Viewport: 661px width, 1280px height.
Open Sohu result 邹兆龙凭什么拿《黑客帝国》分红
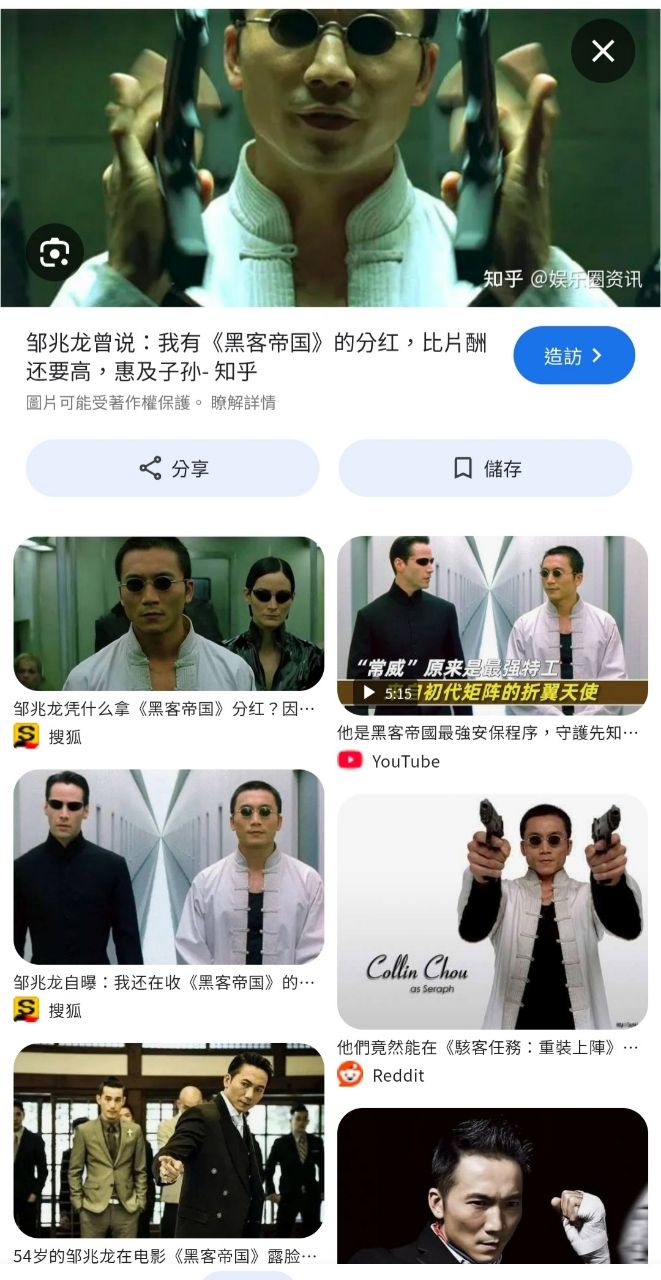168,614
